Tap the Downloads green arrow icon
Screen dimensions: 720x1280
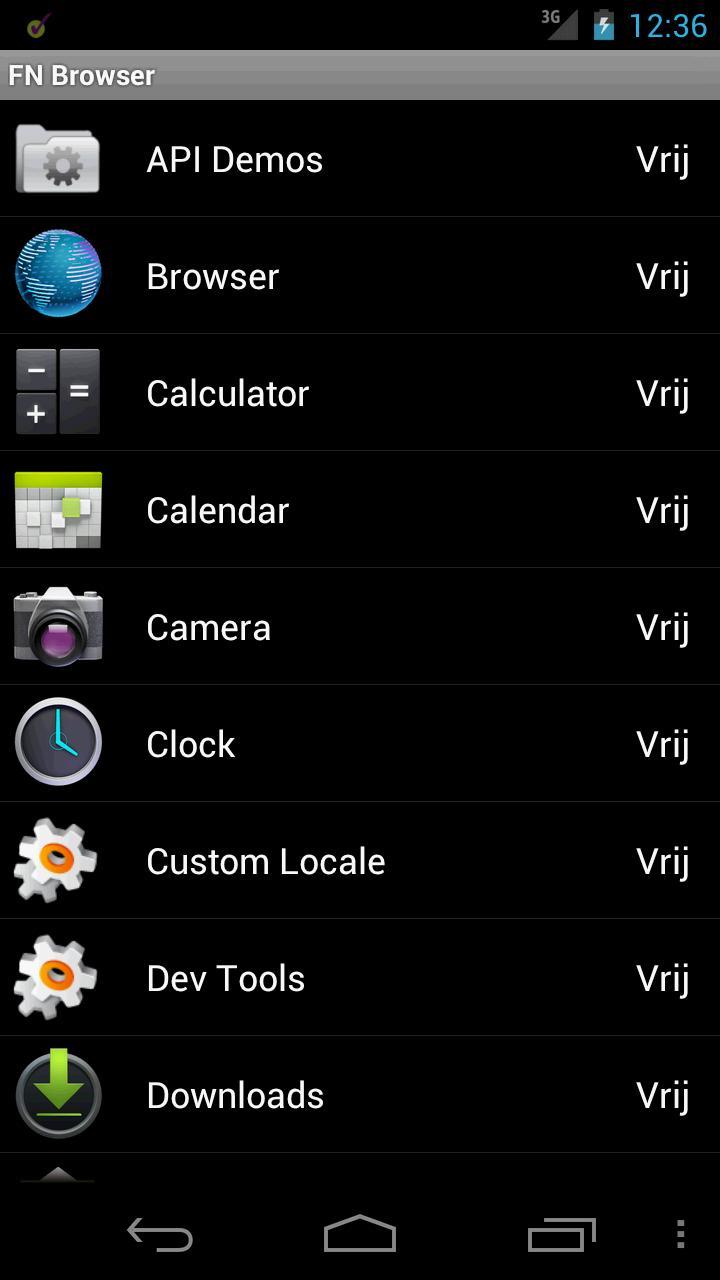57,1094
